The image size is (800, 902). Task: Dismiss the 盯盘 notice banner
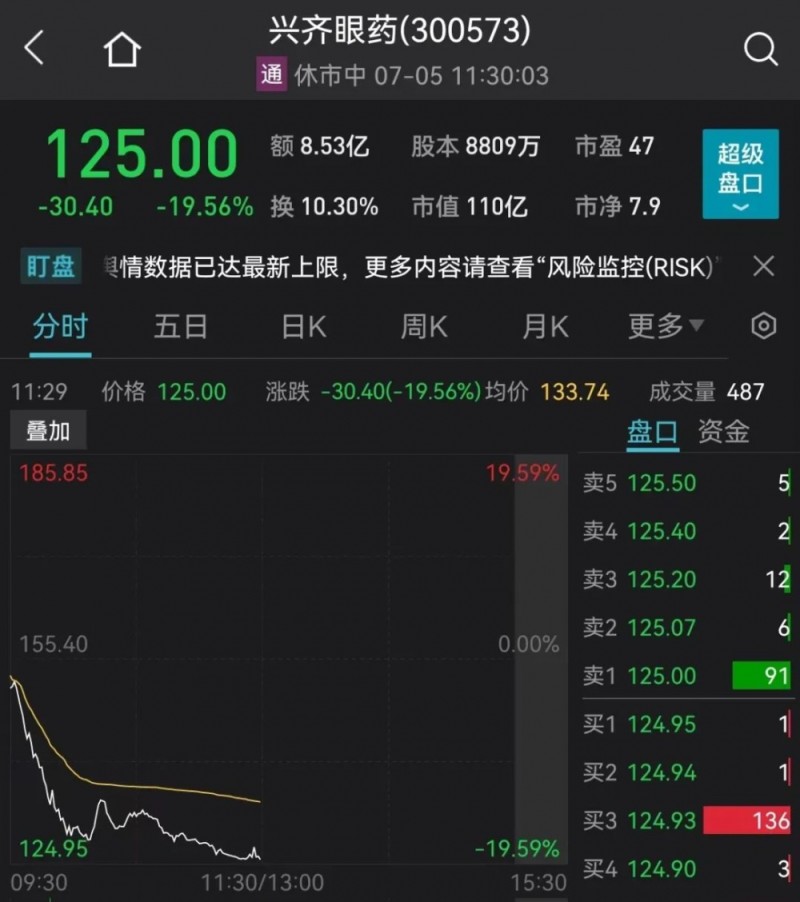tap(763, 266)
